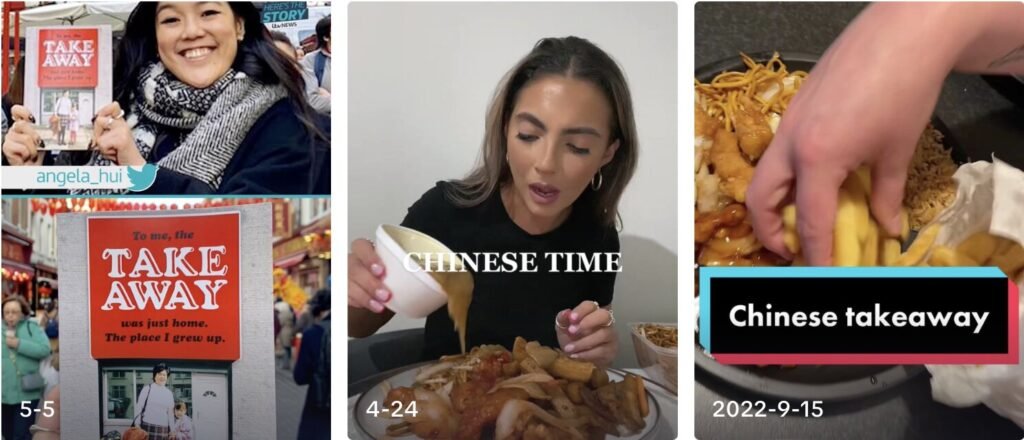Play the Chinese Time video dated 4-24
Viewport: 1024px width, 440px height.
(512, 220)
